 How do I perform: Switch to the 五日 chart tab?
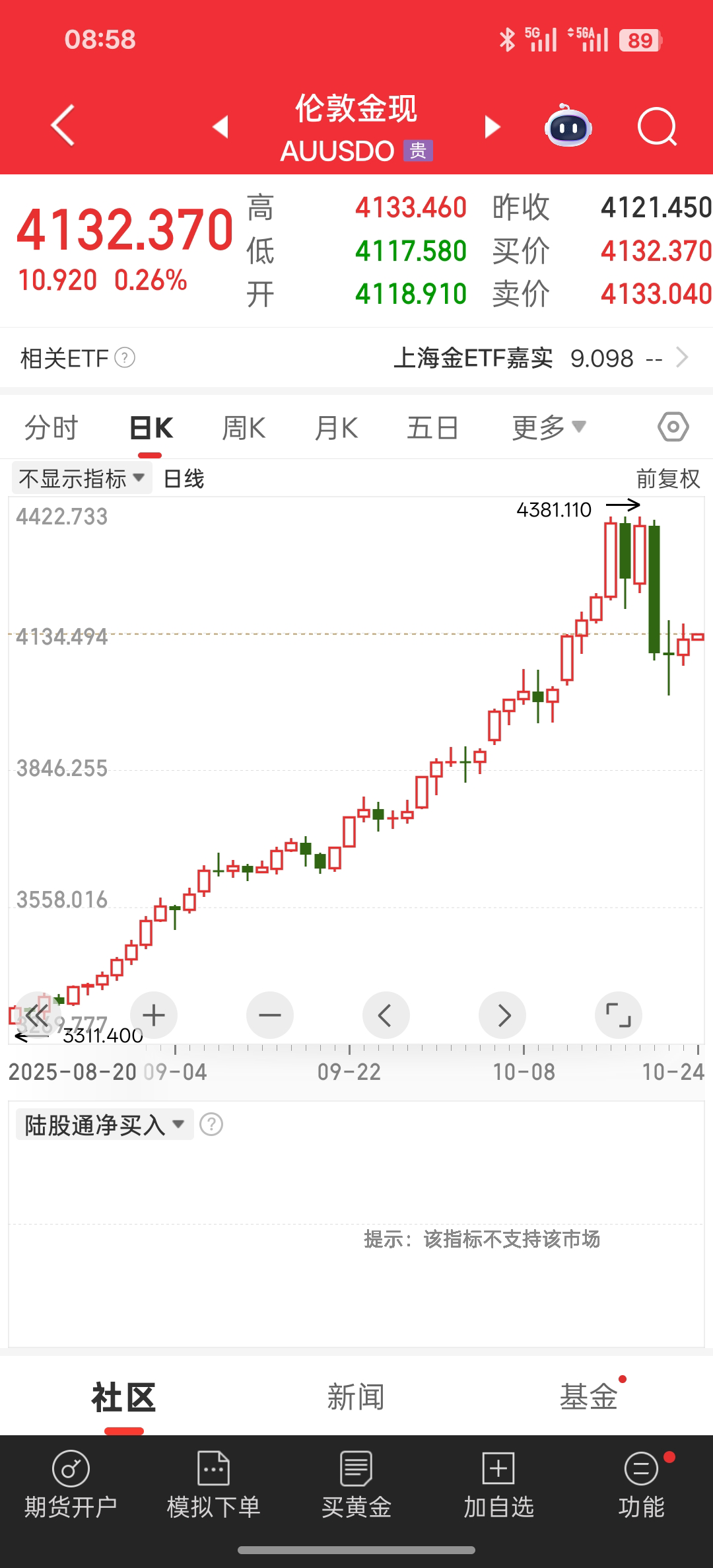[x=432, y=428]
